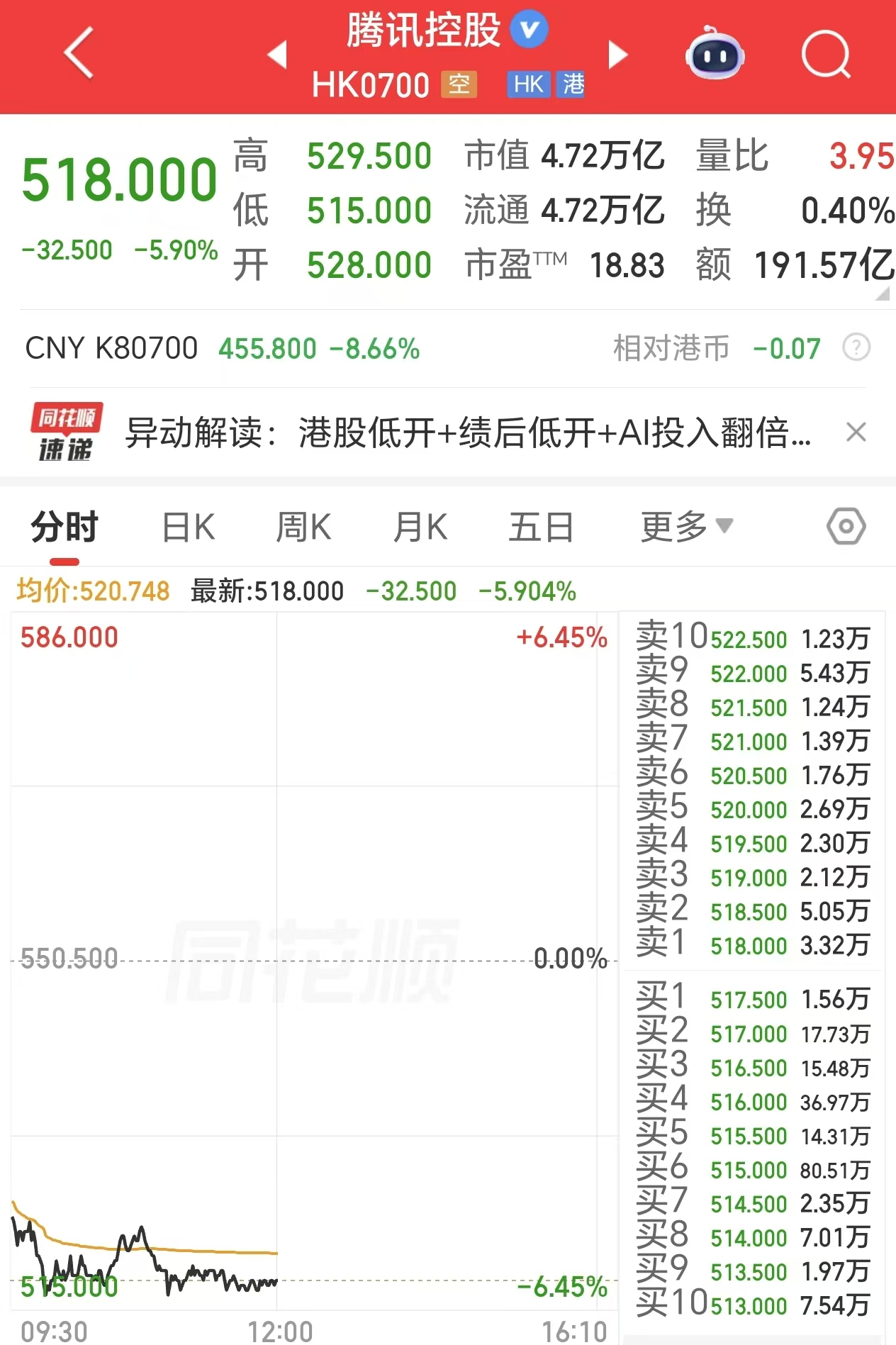
Task: Switch to the 日K chart tab
Action: (188, 528)
